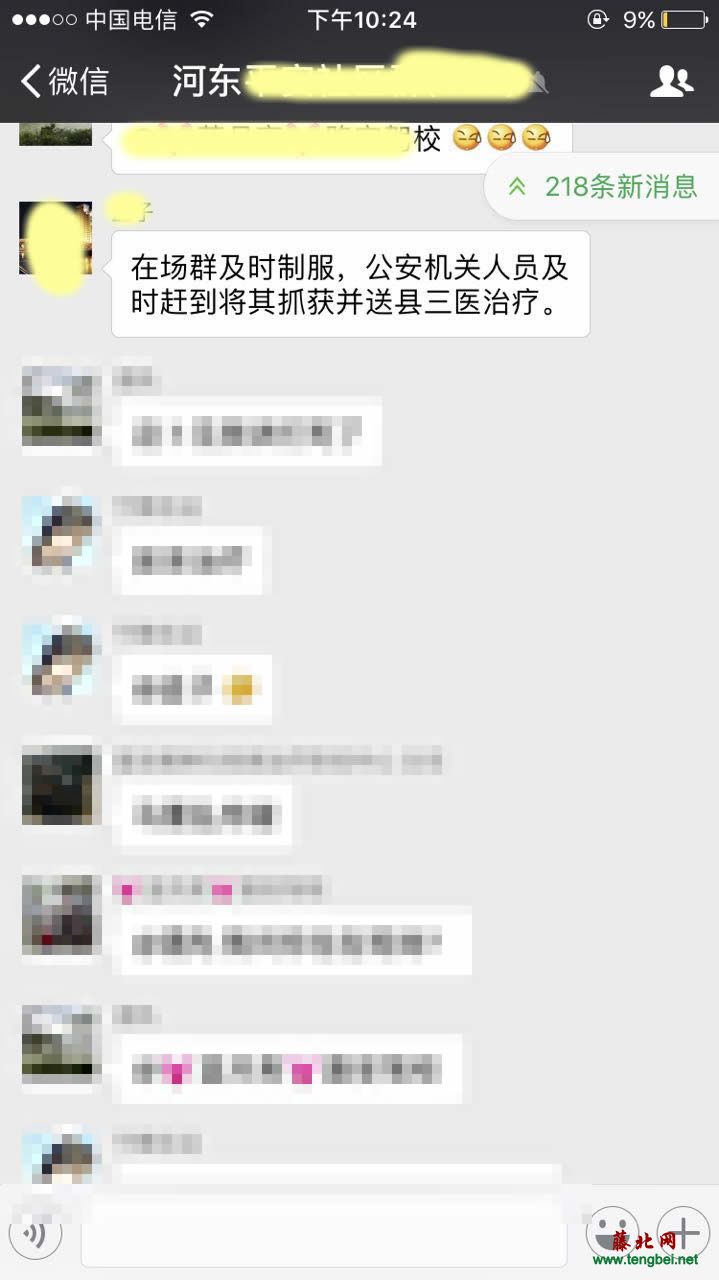Open the group members info icon
Image resolution: width=719 pixels, height=1280 pixels.
pos(671,81)
